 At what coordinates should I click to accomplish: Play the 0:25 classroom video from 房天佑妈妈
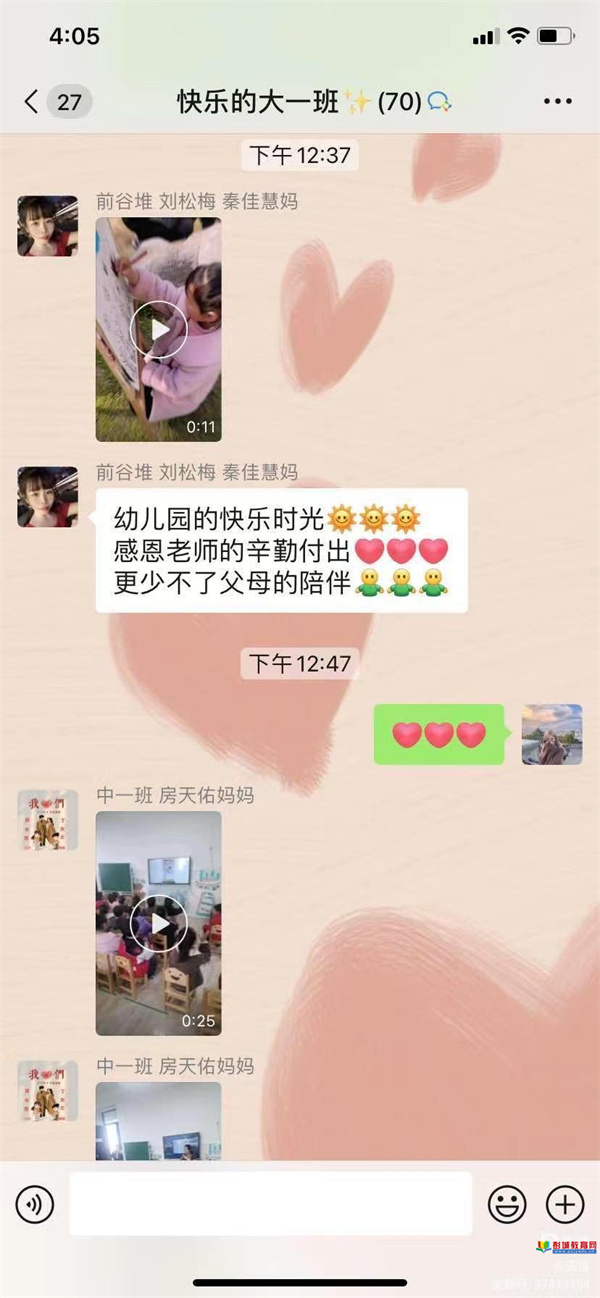point(158,922)
